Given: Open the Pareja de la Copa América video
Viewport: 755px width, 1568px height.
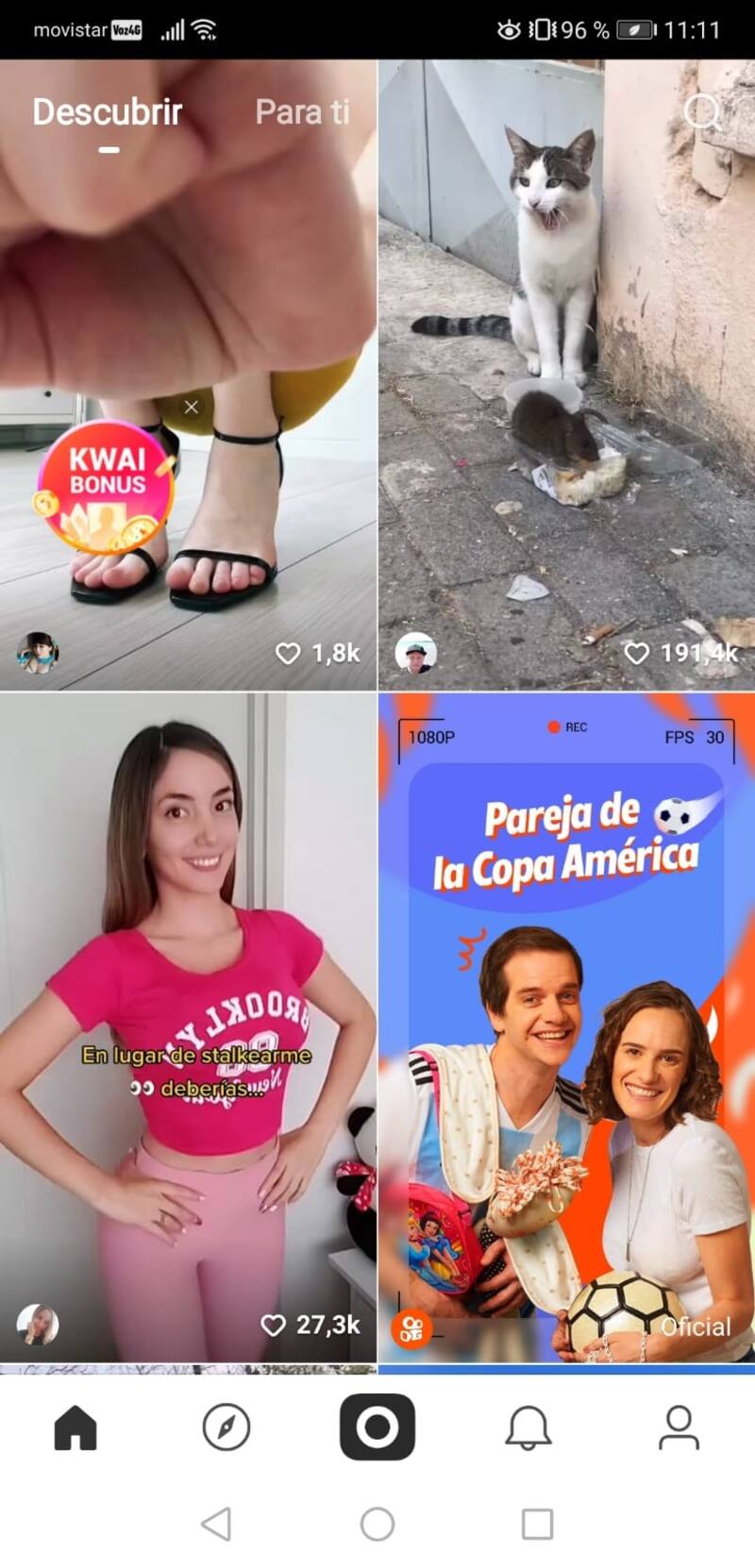Looking at the screenshot, I should (x=566, y=1028).
